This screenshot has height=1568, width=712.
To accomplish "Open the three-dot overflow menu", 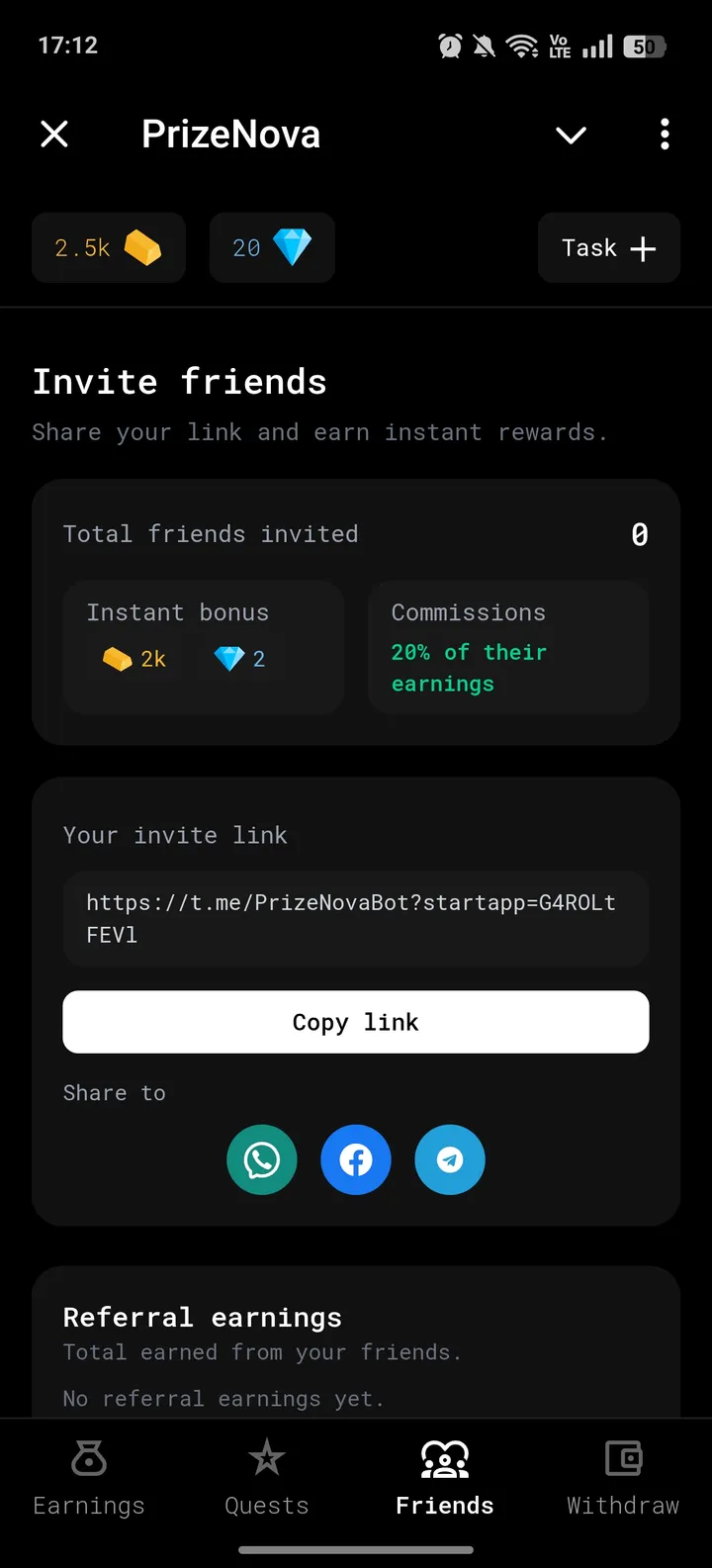I will pos(665,134).
